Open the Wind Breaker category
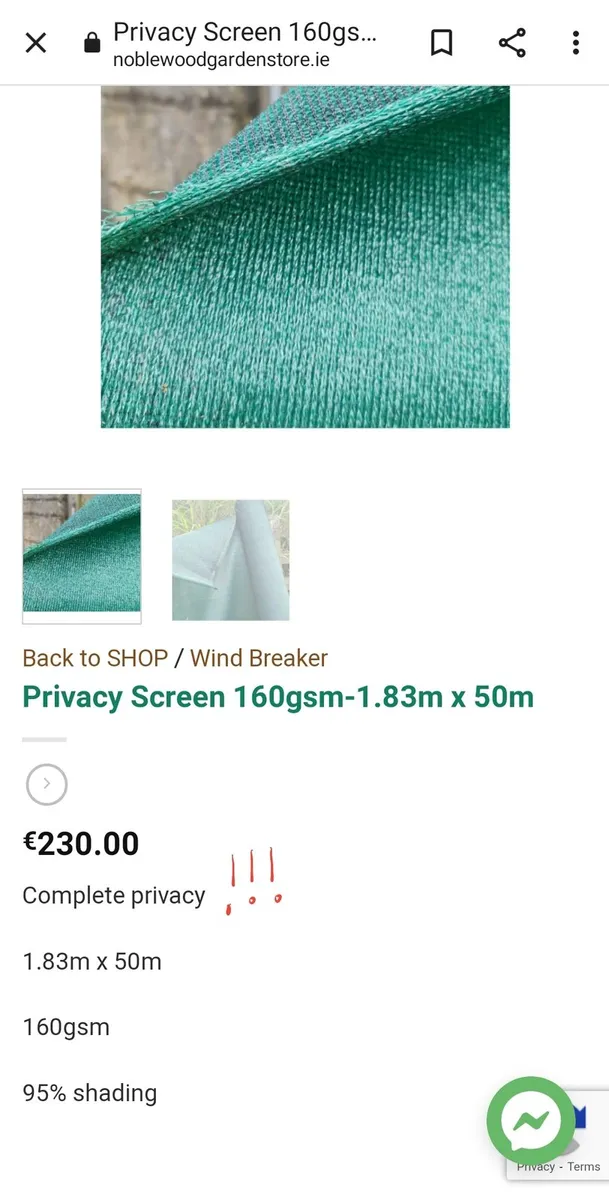The width and height of the screenshot is (609, 1200). click(x=259, y=658)
